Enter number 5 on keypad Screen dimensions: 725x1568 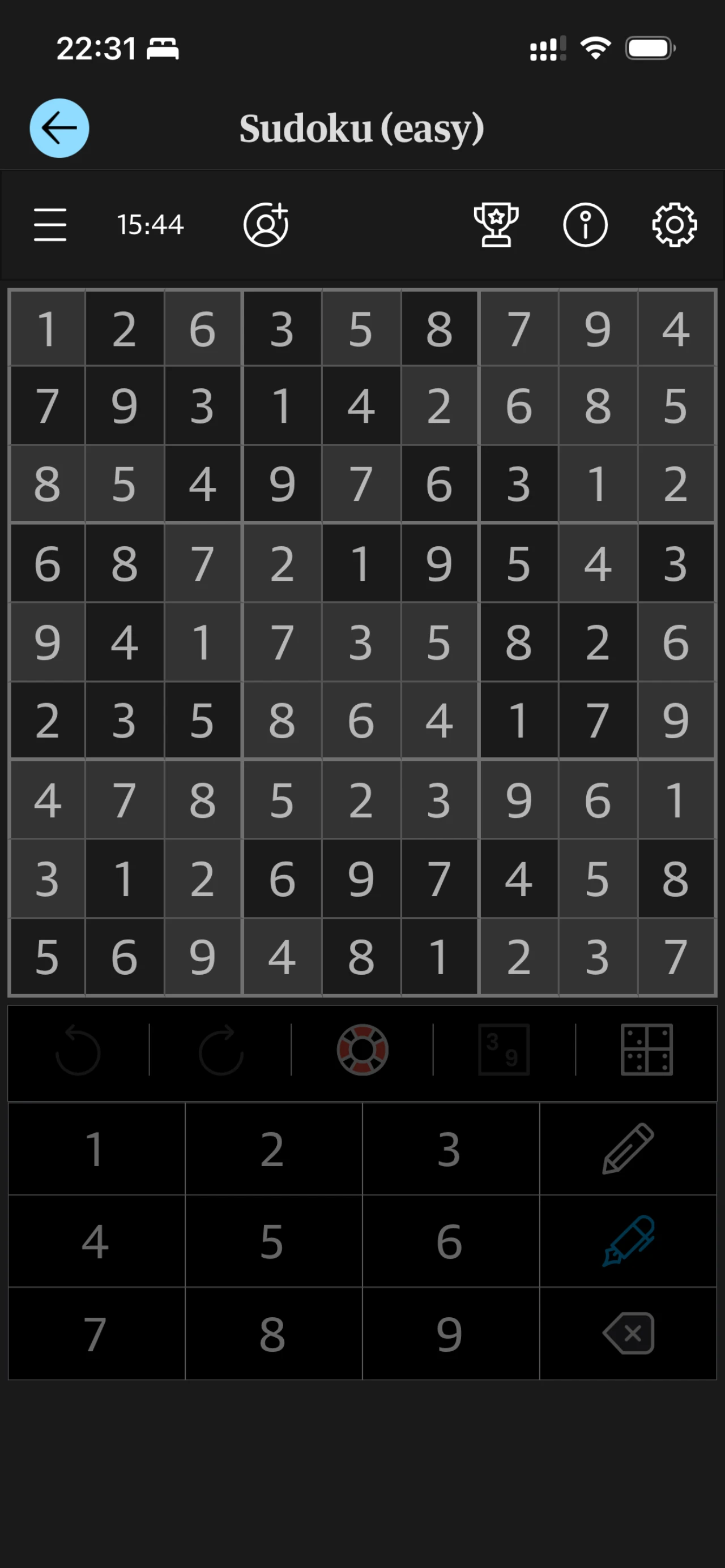(x=272, y=1242)
